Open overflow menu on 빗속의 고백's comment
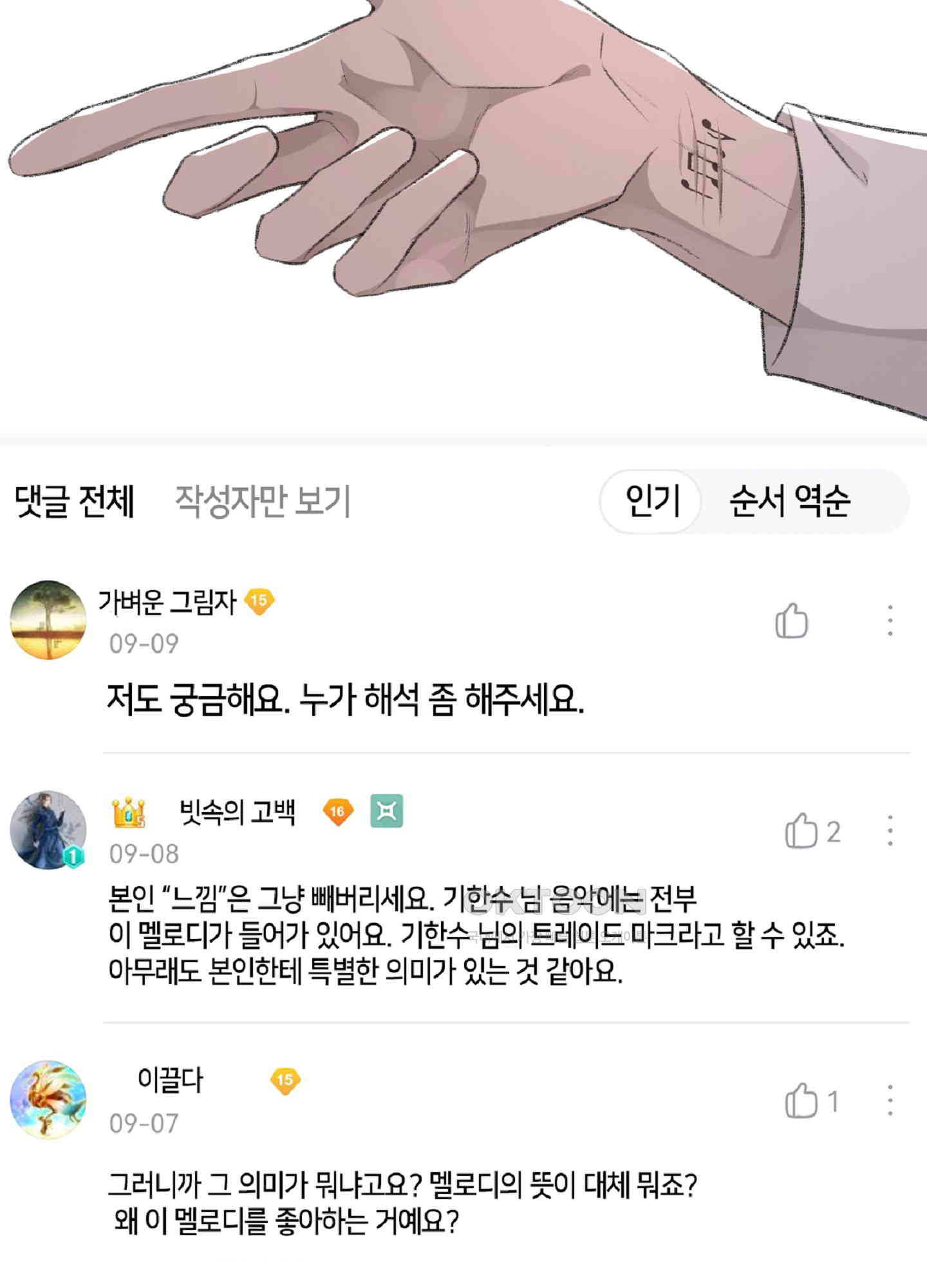Image resolution: width=927 pixels, height=1288 pixels. pos(890,831)
